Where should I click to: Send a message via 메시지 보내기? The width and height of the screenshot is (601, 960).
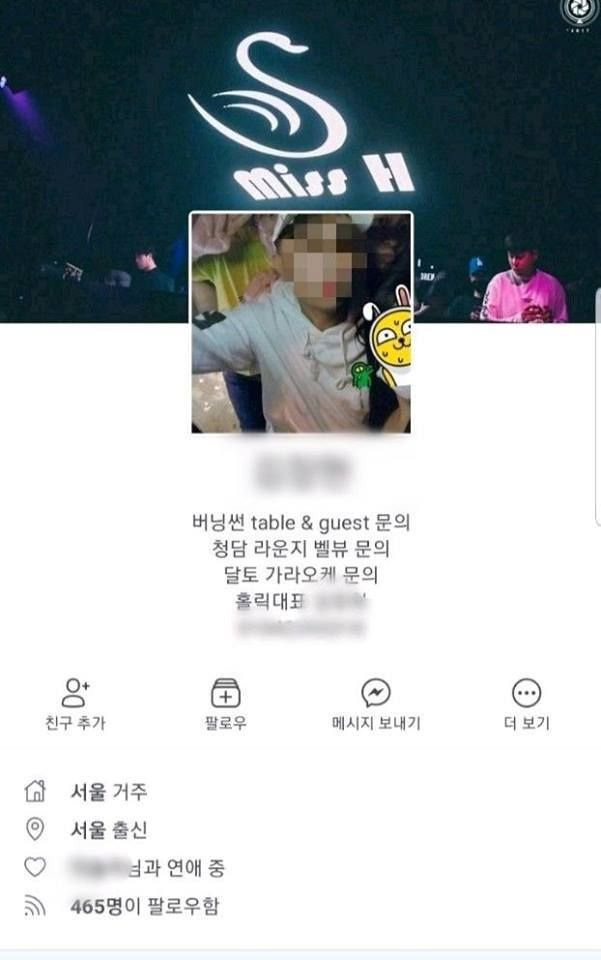(376, 704)
